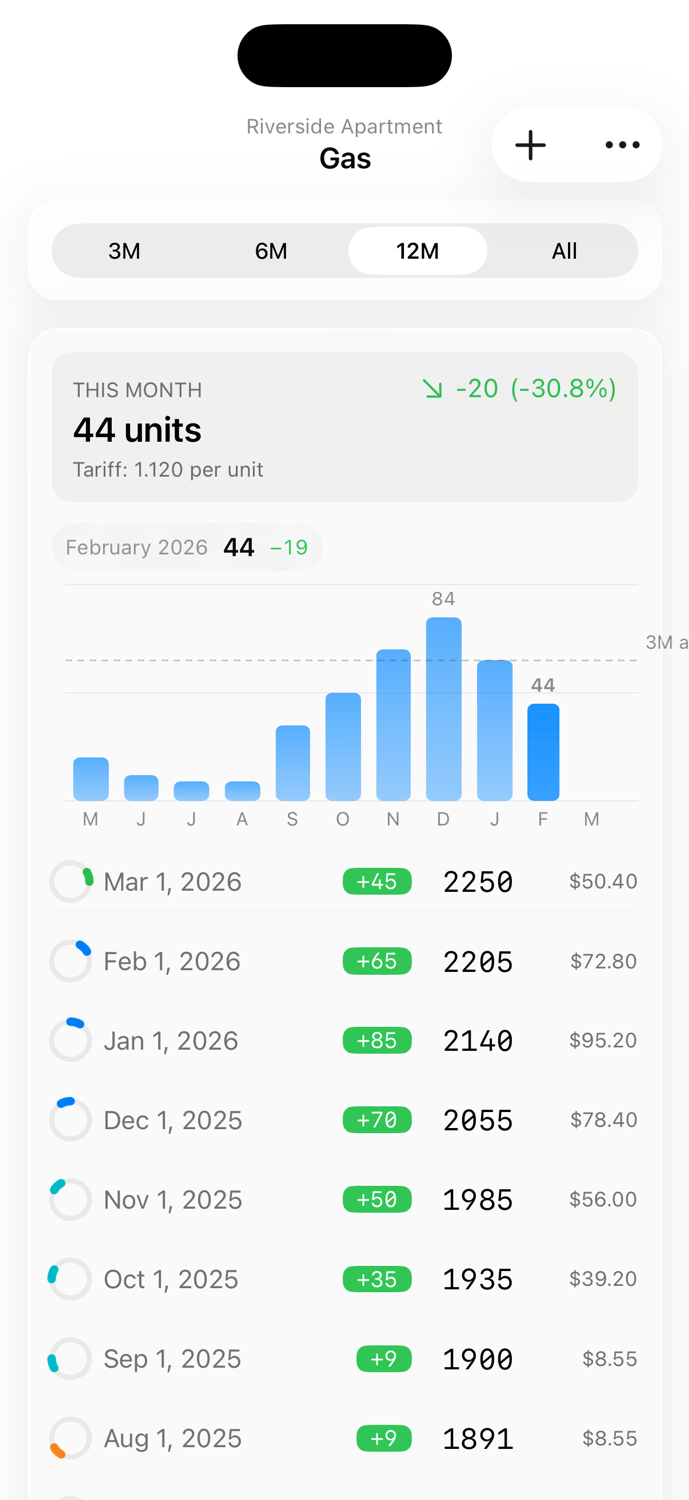Select the 6M time range
This screenshot has height=1500, width=689.
[x=271, y=251]
